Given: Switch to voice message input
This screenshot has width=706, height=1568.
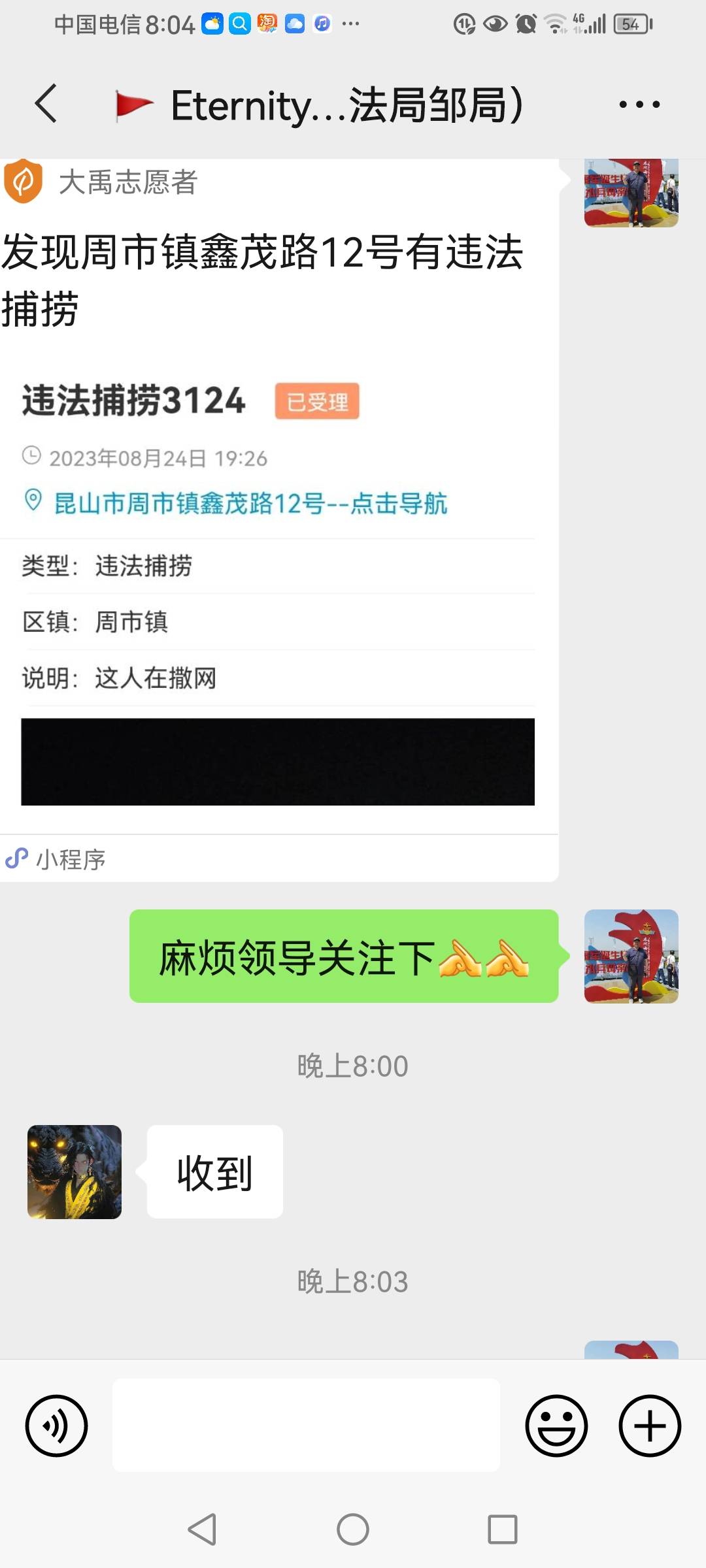Looking at the screenshot, I should pos(56,1426).
